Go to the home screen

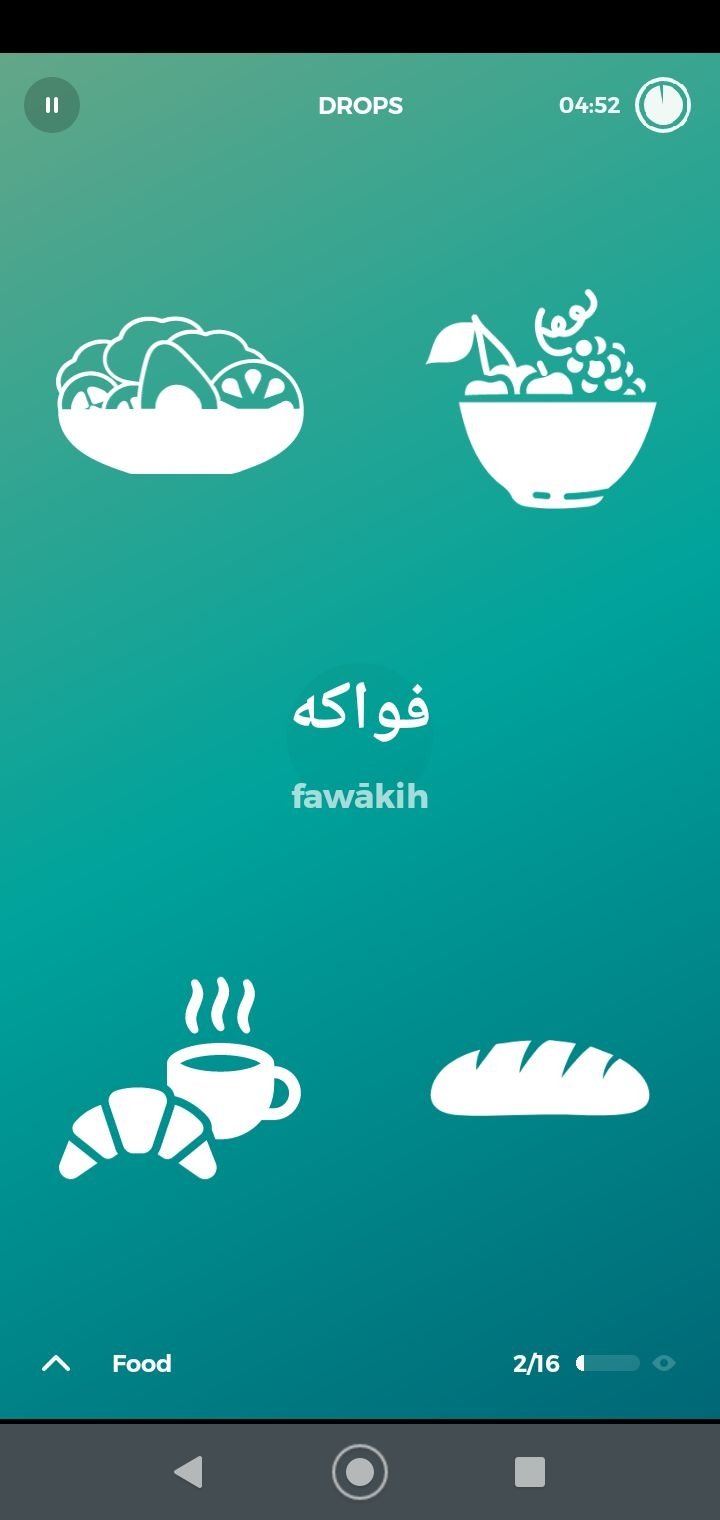[x=360, y=1472]
